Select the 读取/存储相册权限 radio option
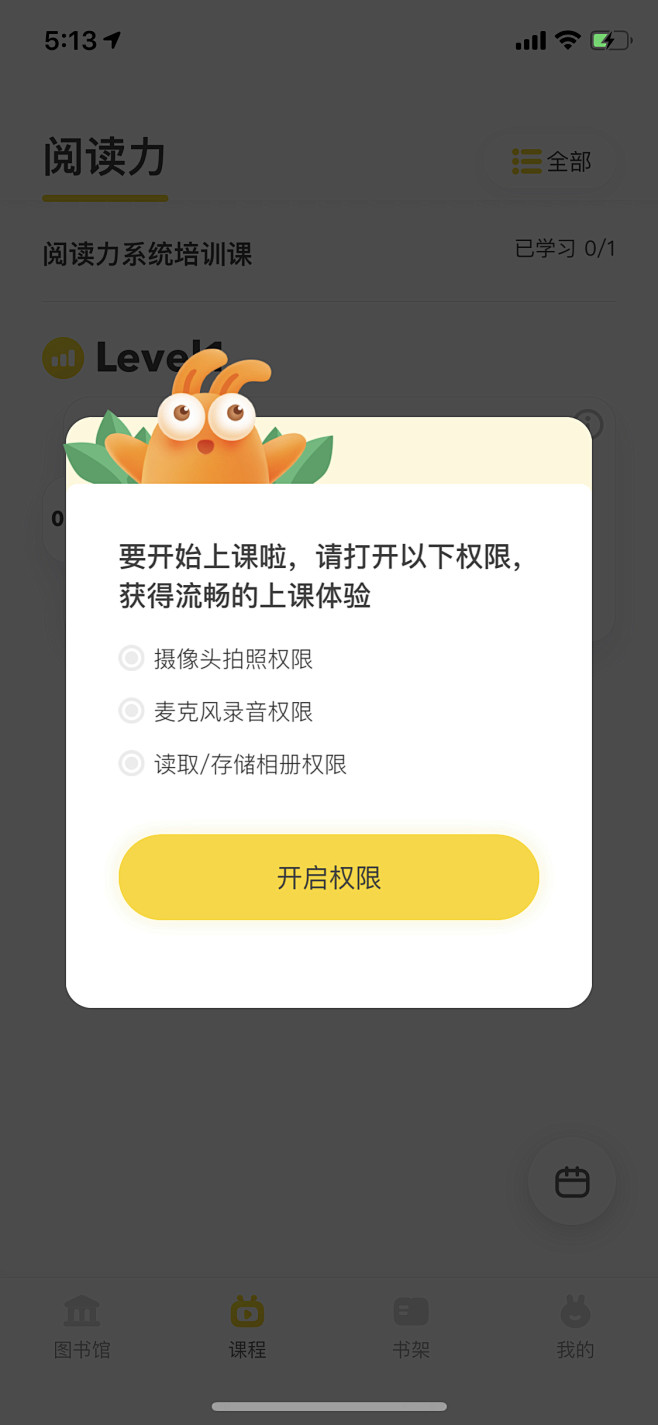The image size is (658, 1425). coord(131,765)
